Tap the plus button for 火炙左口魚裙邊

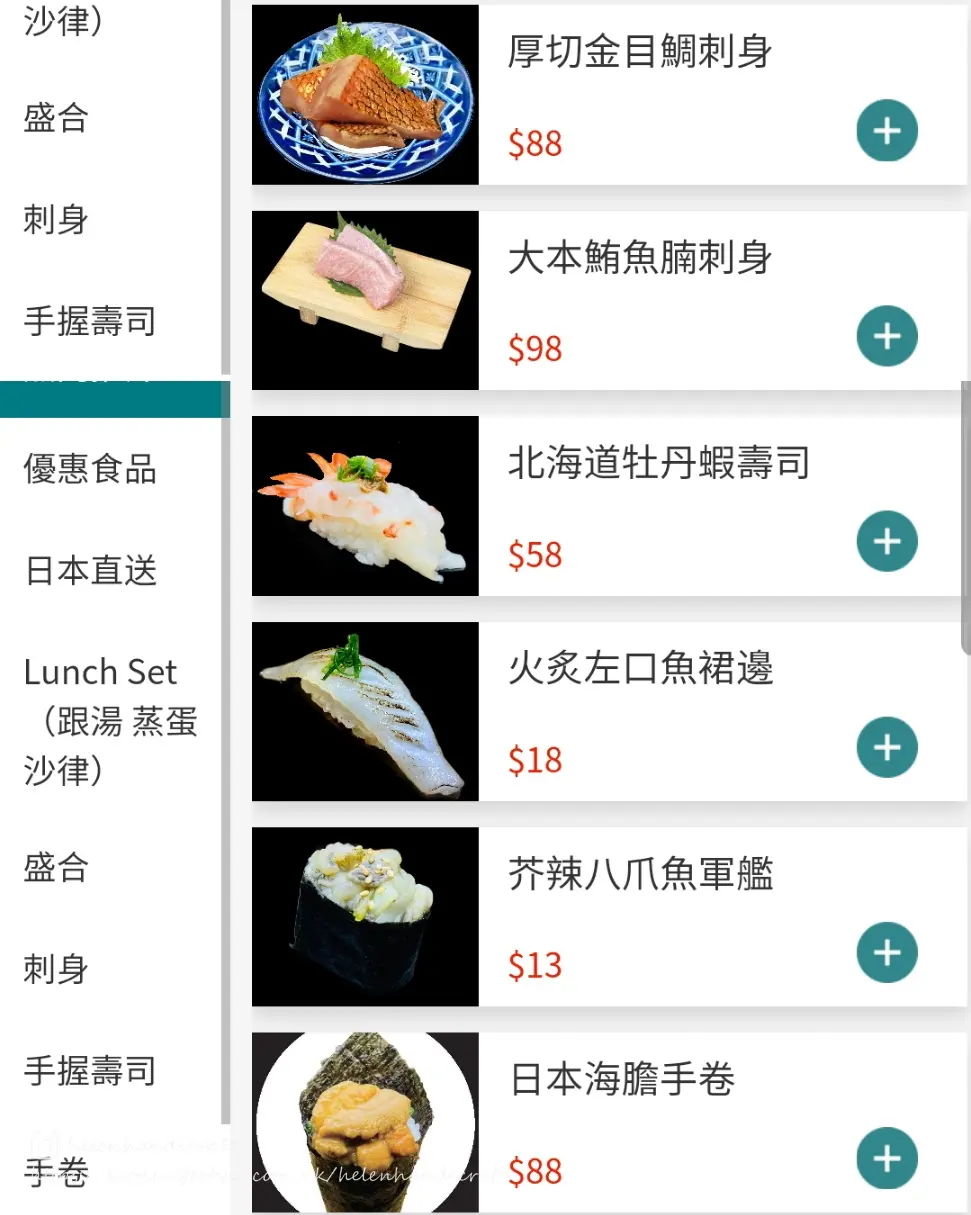coord(886,747)
